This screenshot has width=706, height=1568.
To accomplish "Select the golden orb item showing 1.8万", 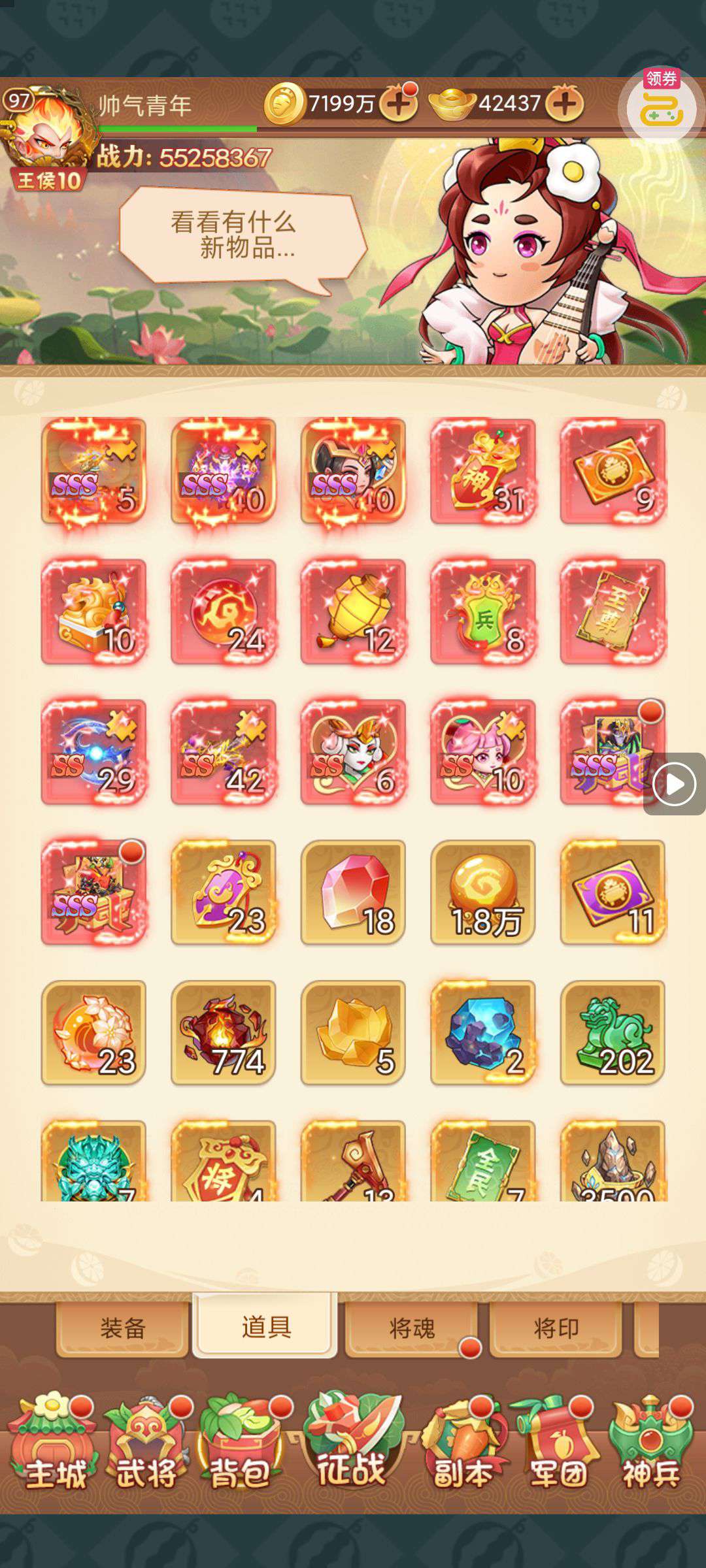I will pos(482,892).
